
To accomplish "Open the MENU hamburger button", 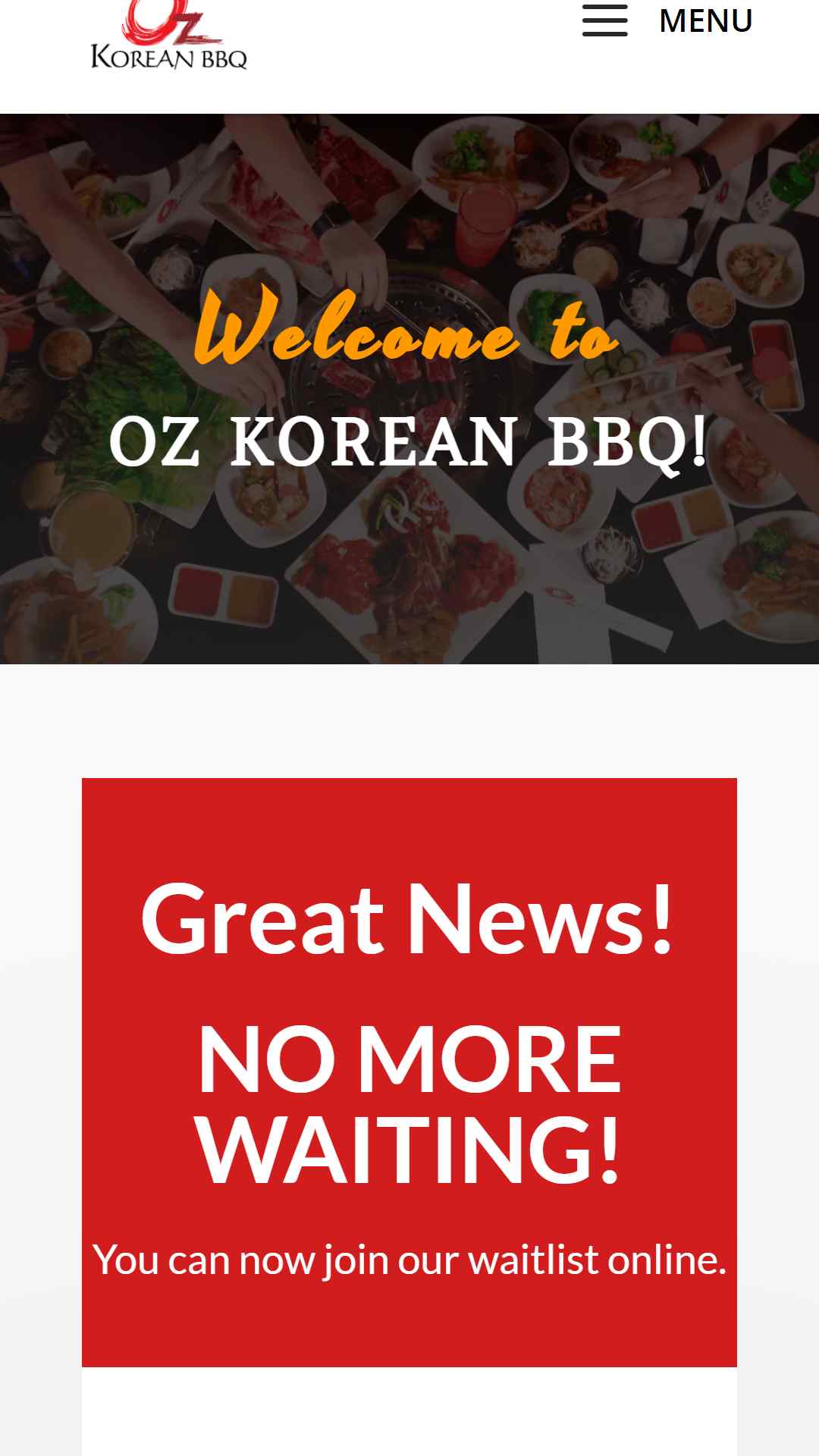I will tap(667, 20).
